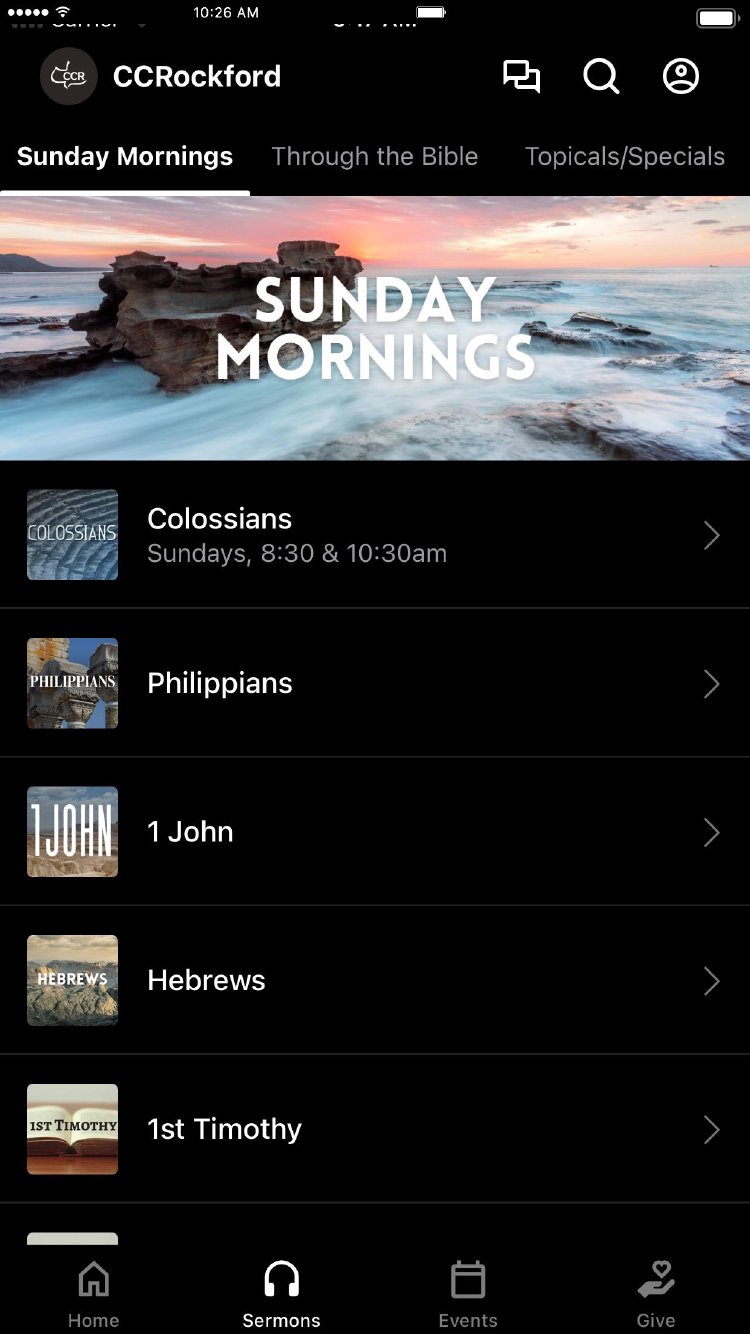750x1334 pixels.
Task: Browse the Hebrews sermon series
Action: tap(375, 980)
